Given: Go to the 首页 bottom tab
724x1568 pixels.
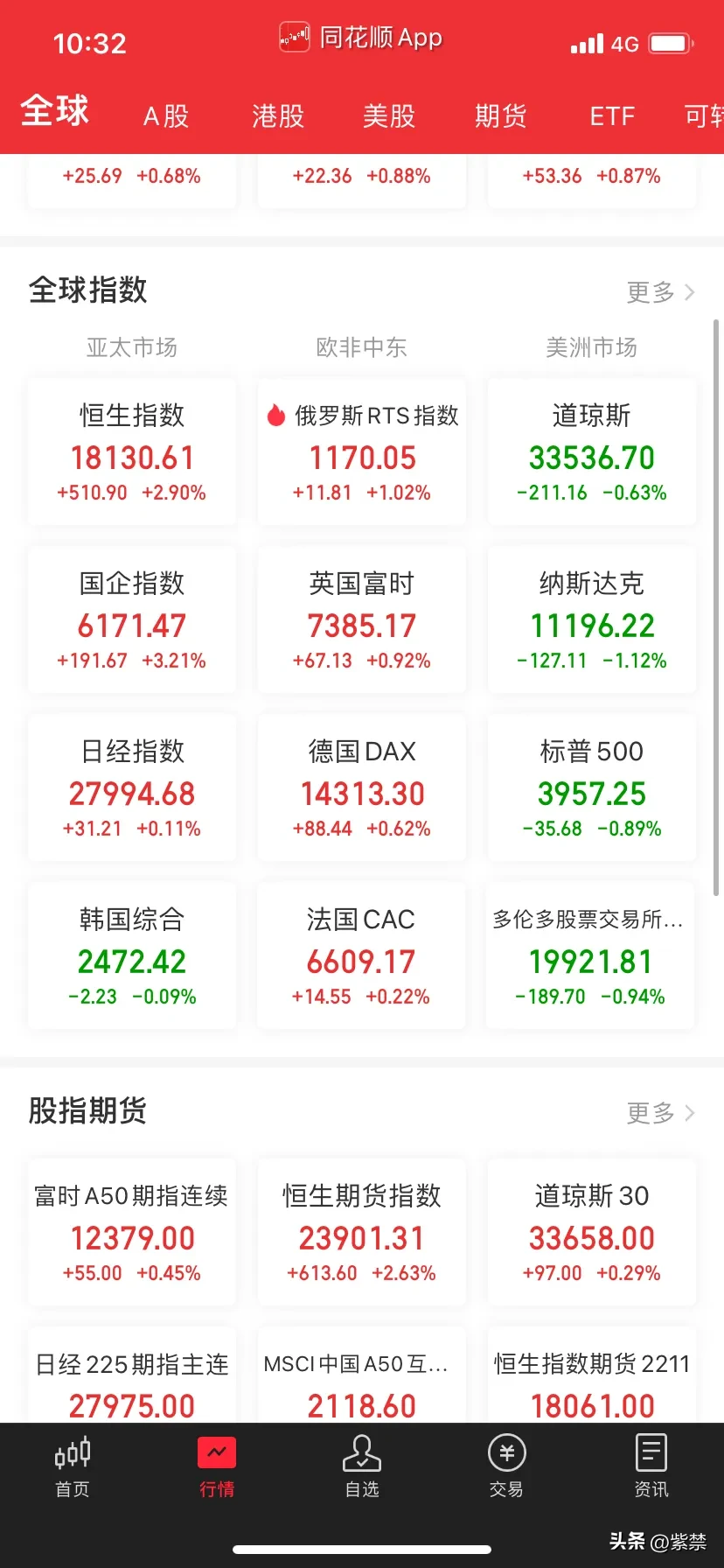Looking at the screenshot, I should pos(73,1466).
